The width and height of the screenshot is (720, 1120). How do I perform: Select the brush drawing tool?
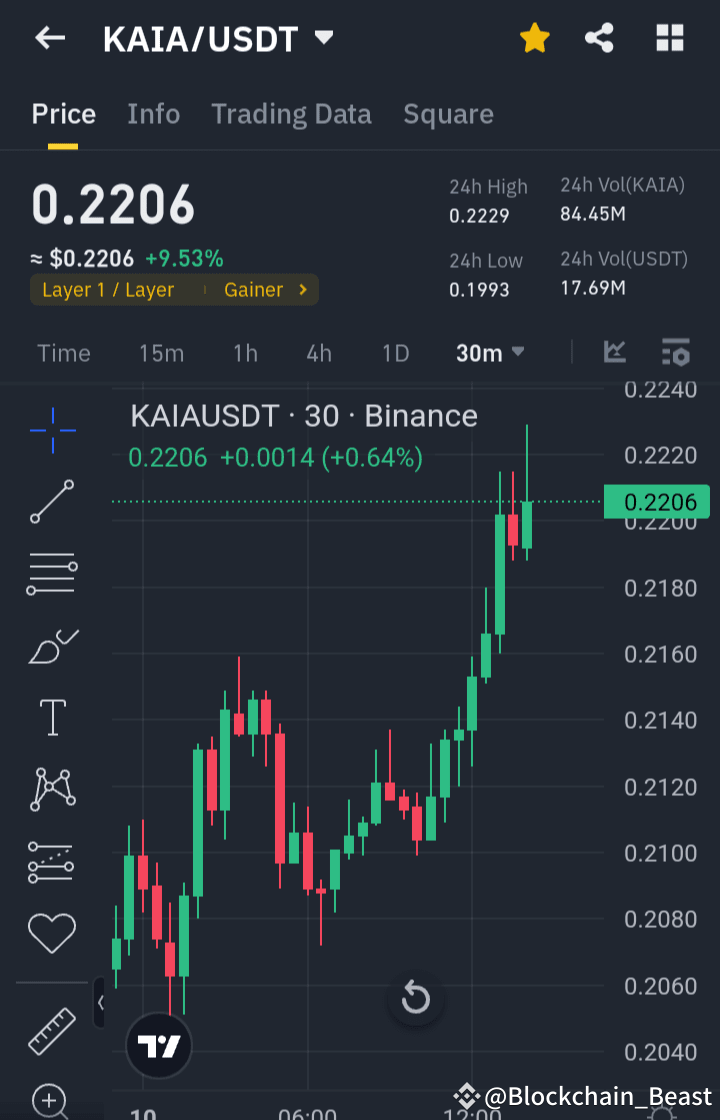52,645
